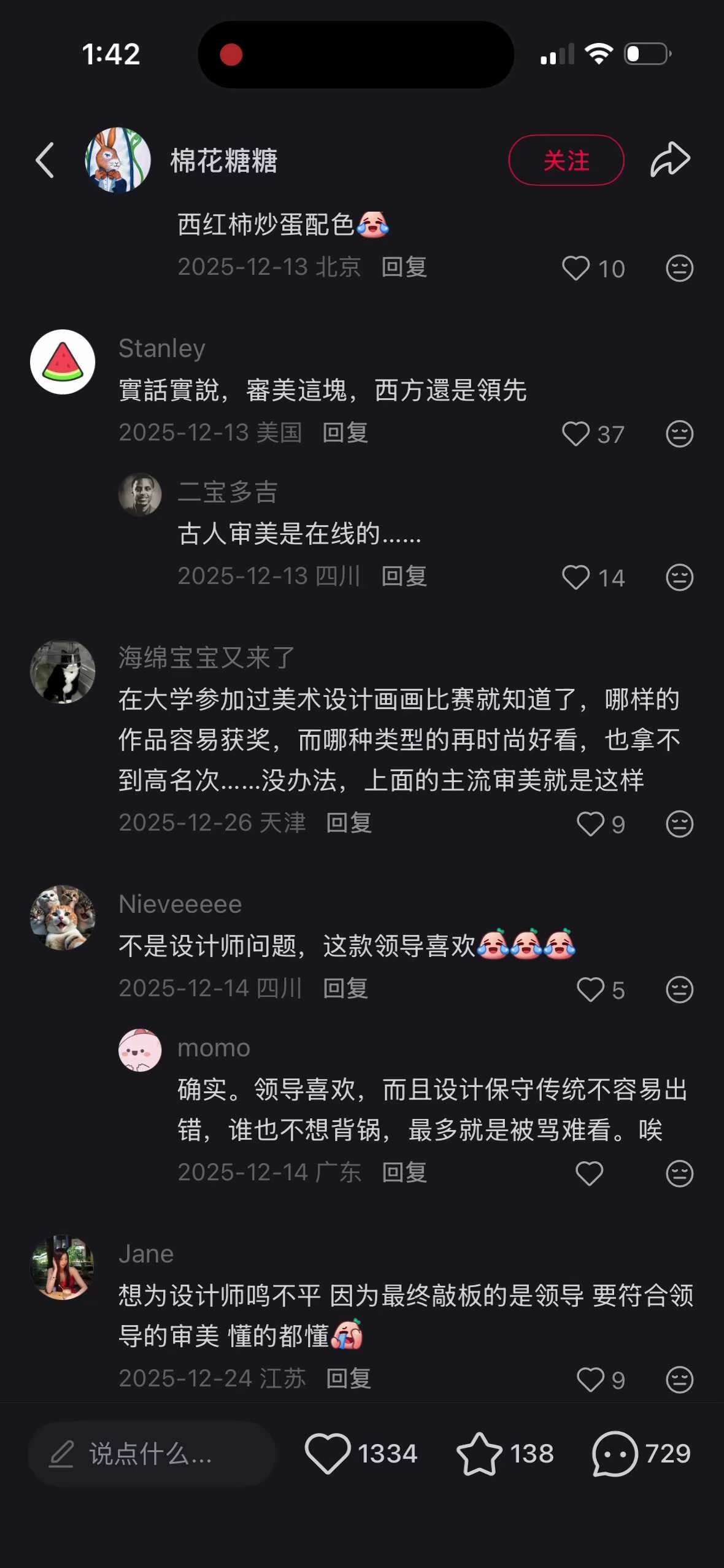The width and height of the screenshot is (724, 1568).
Task: Click 回复 under Nieveeeee's comment
Action: (x=347, y=989)
